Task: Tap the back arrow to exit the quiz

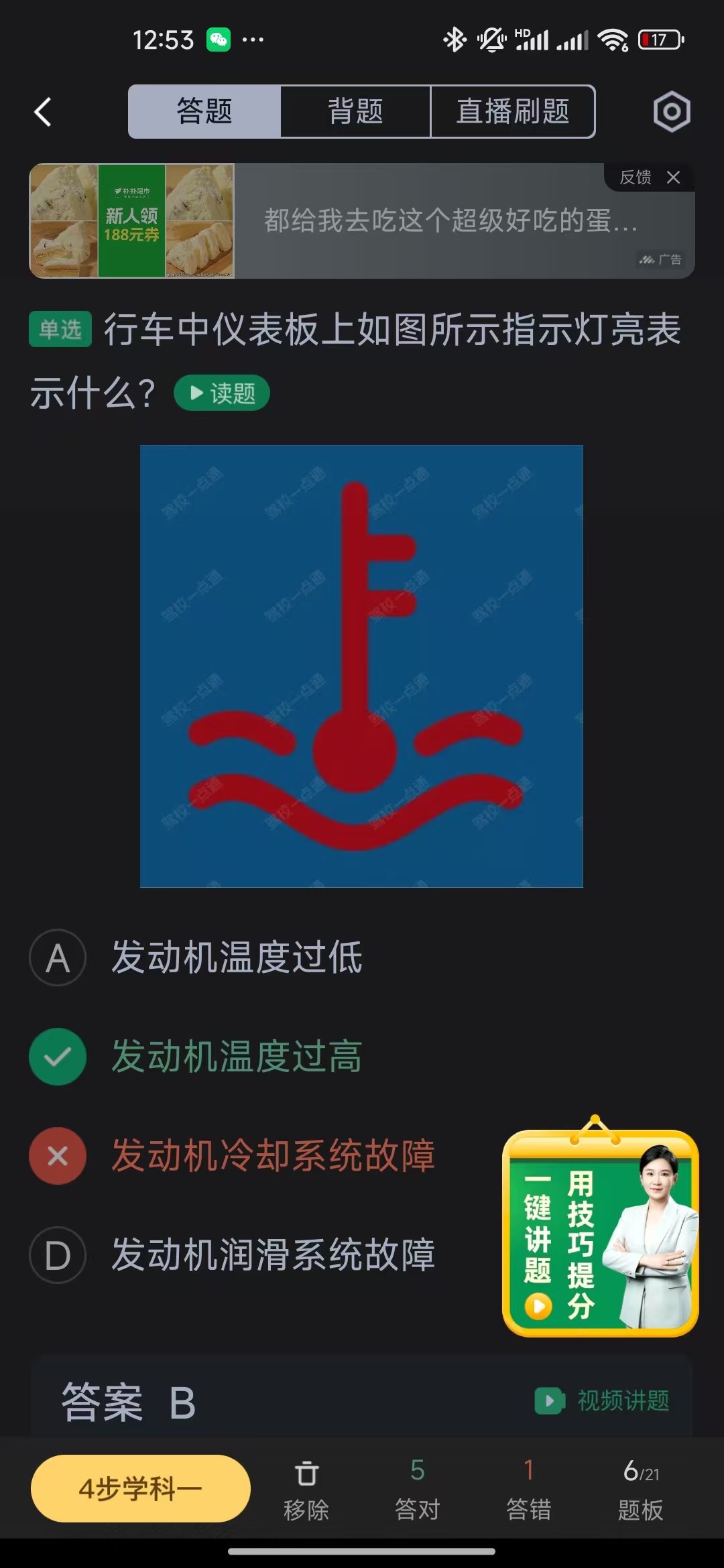Action: 42,111
